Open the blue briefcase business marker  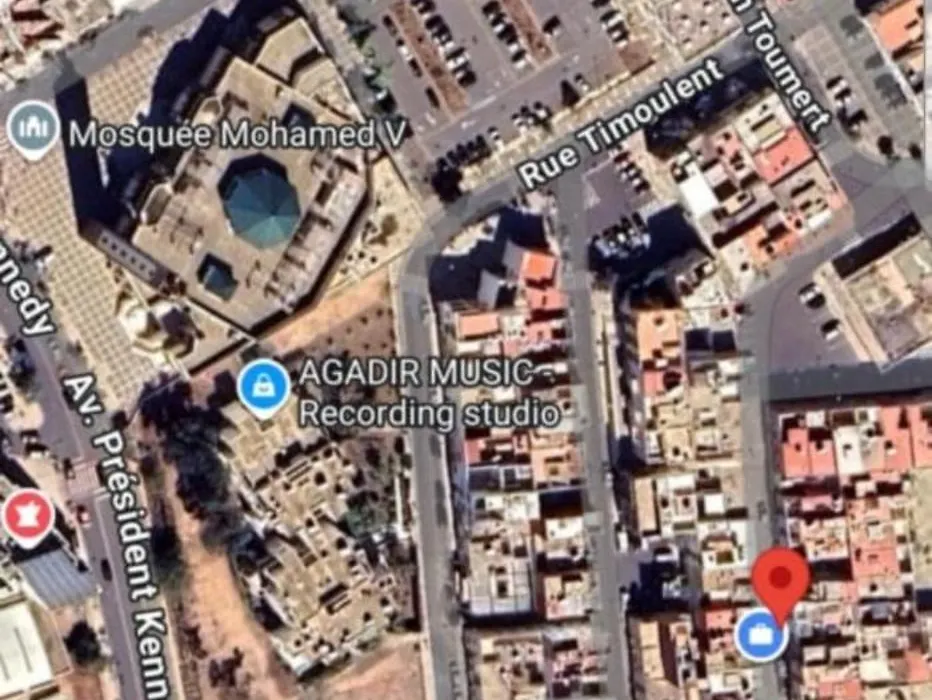(761, 634)
